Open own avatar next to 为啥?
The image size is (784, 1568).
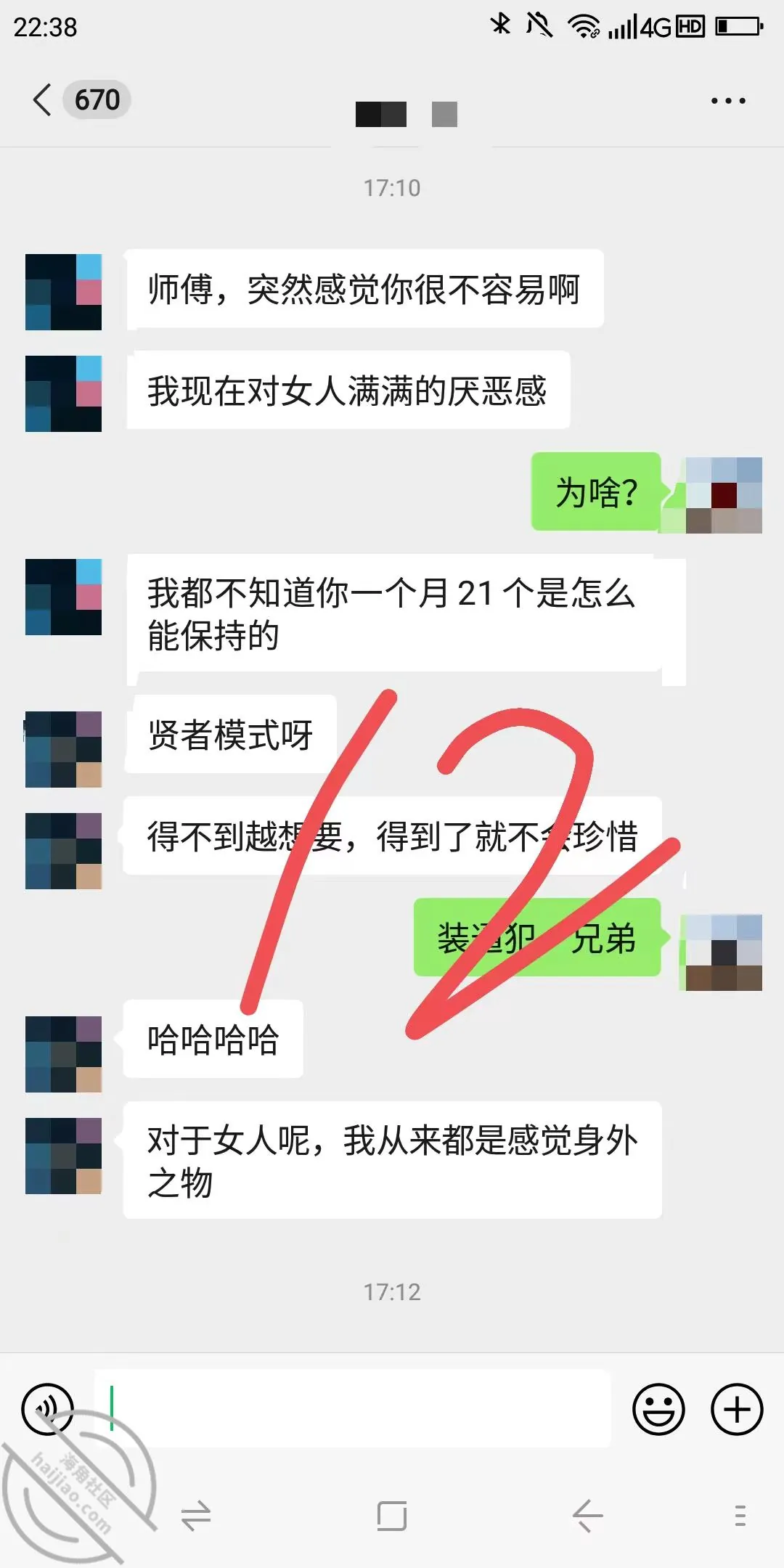[724, 495]
